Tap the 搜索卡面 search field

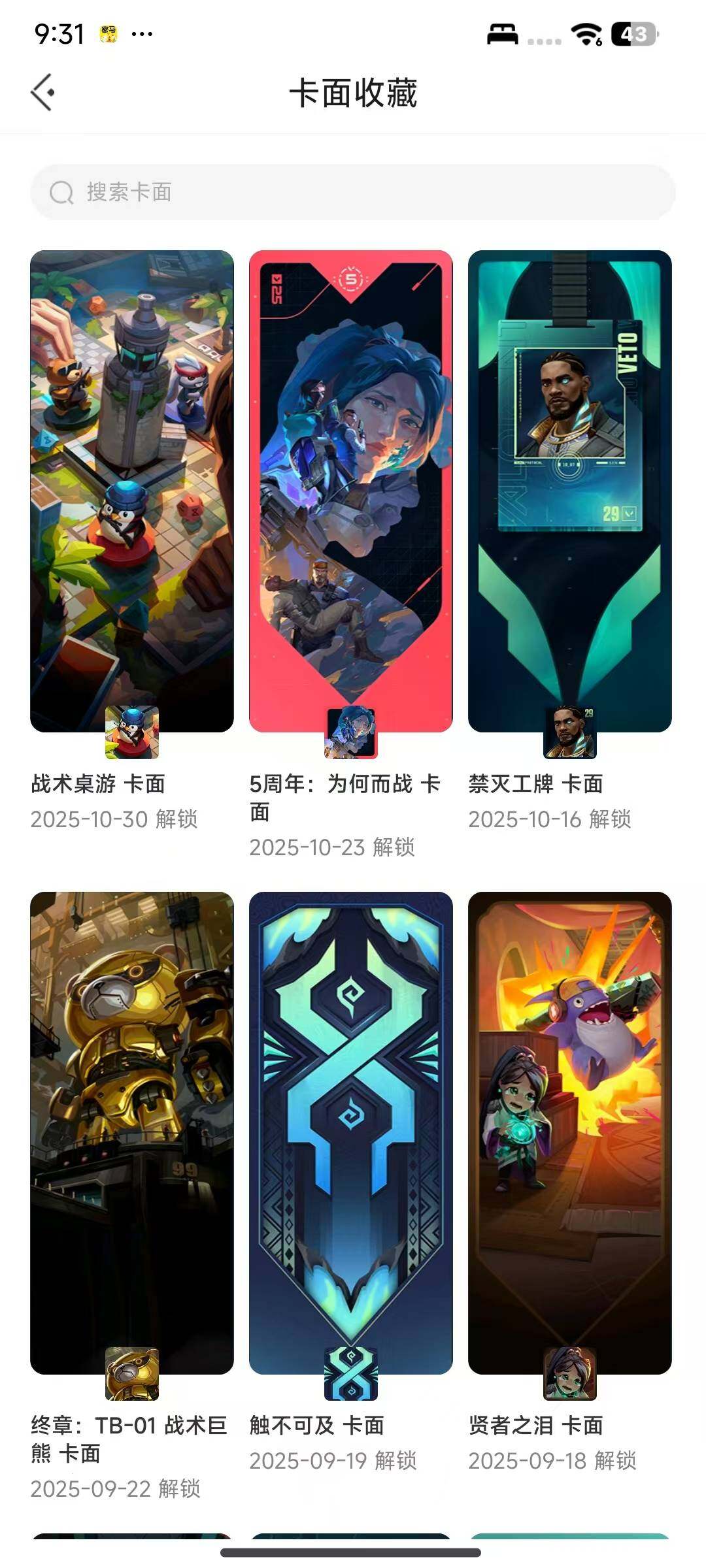pos(353,192)
